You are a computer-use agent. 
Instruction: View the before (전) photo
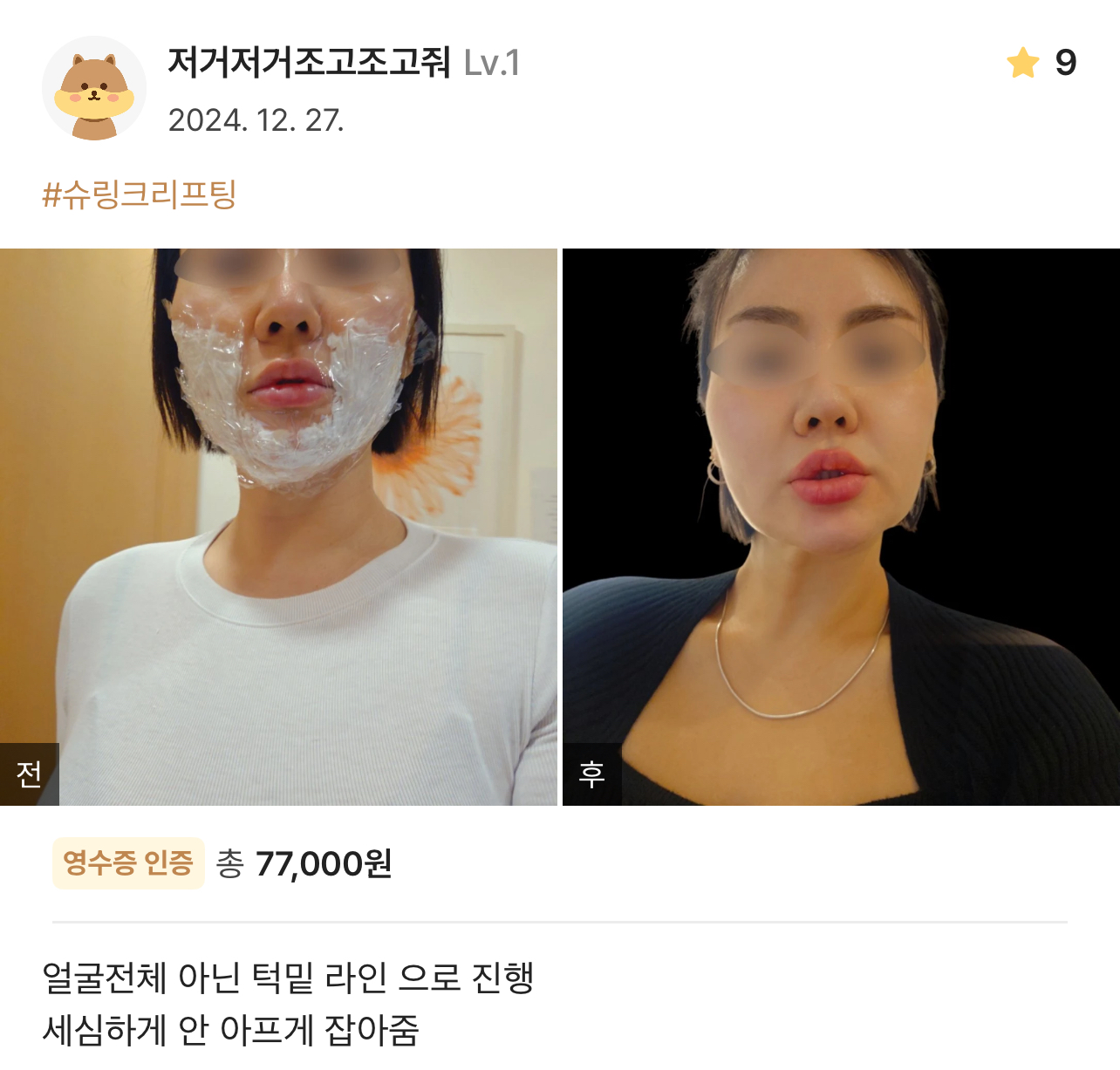coord(277,527)
